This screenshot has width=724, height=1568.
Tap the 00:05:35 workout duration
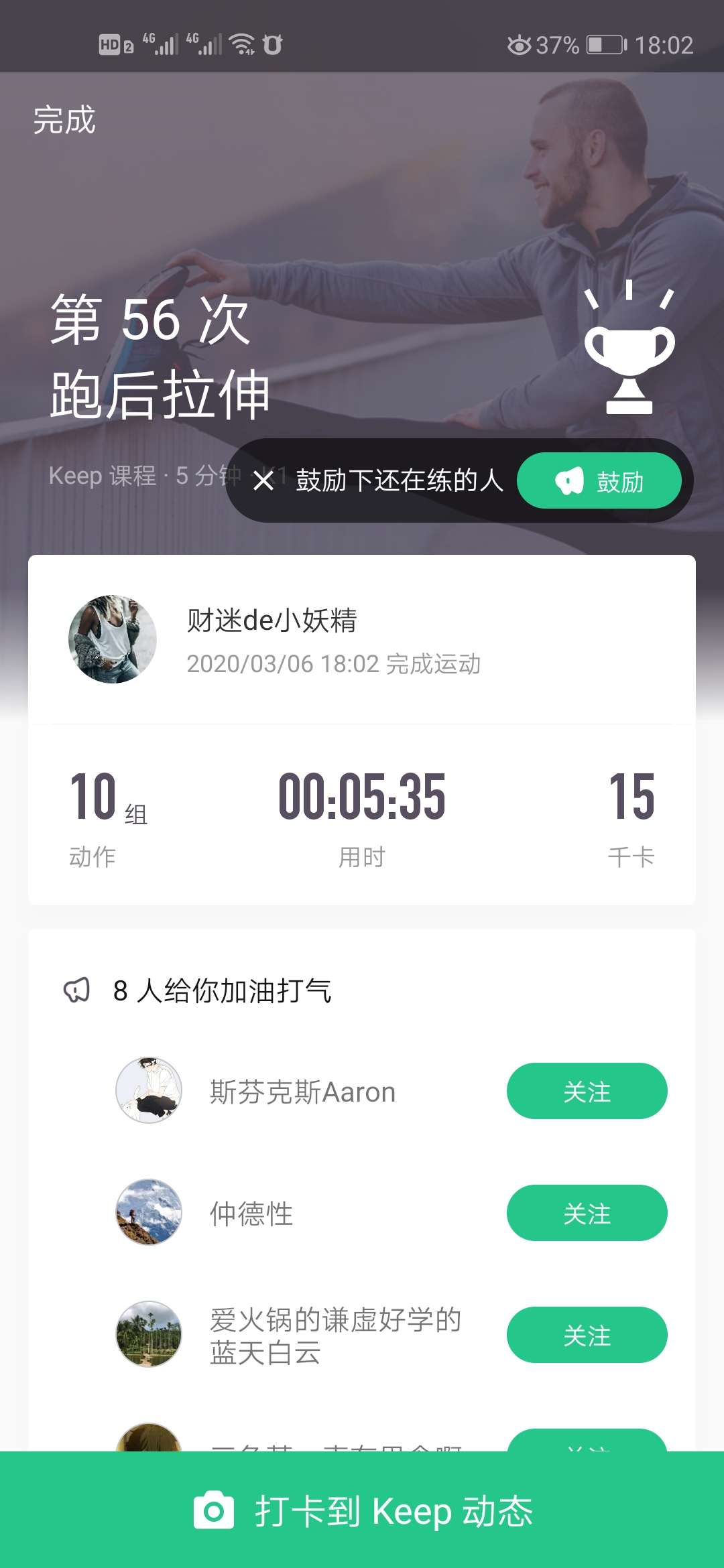point(362,797)
